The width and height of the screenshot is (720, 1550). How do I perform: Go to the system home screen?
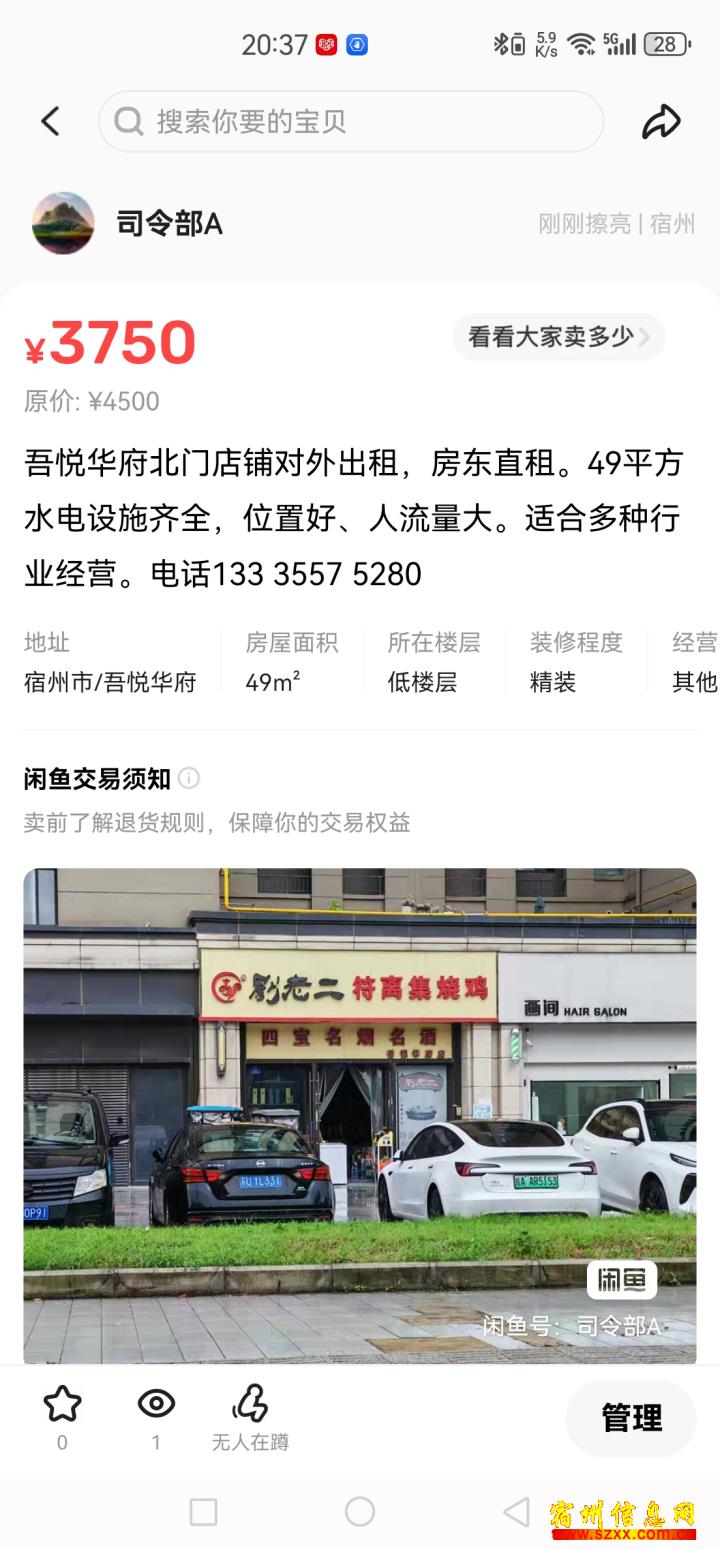pos(360,1512)
